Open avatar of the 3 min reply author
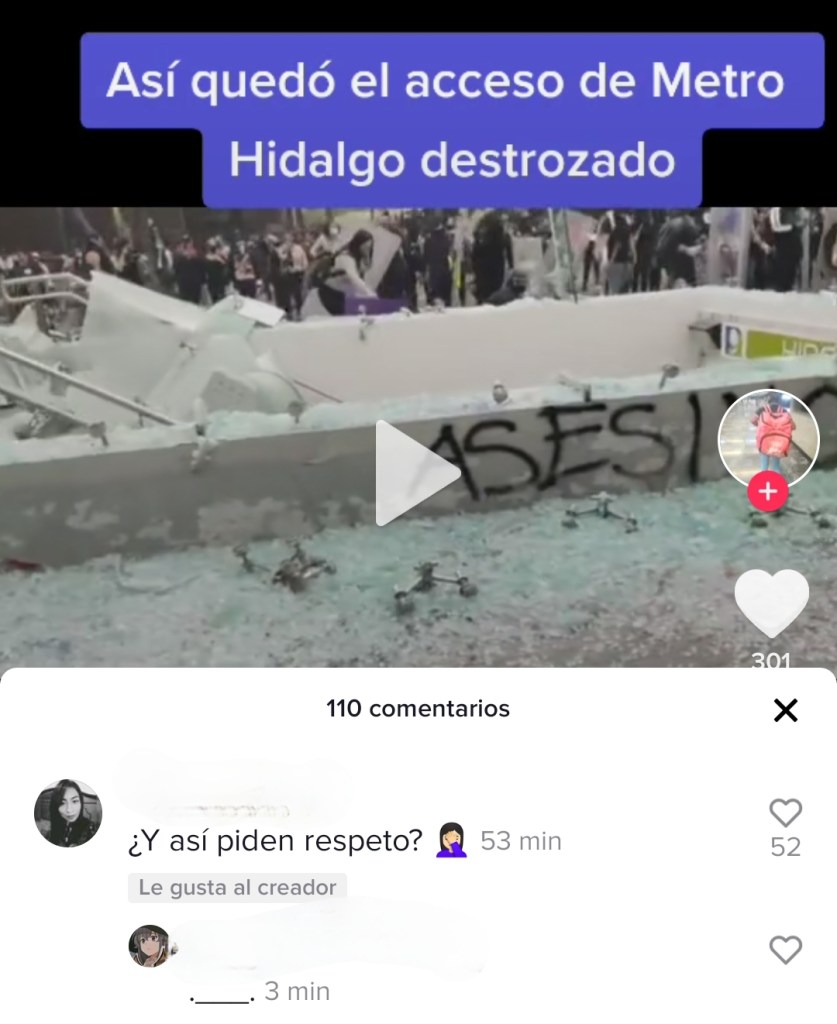This screenshot has height=1024, width=837. [149, 946]
